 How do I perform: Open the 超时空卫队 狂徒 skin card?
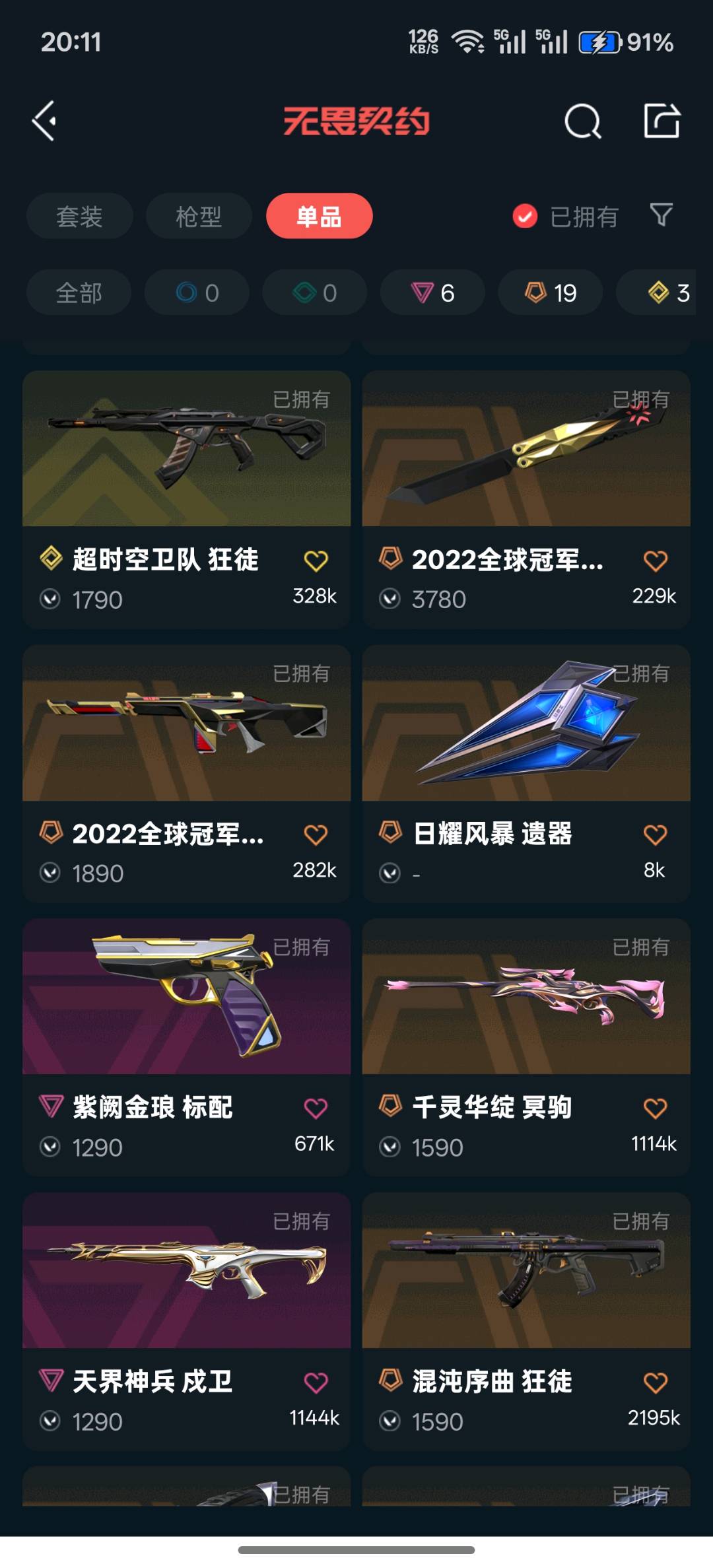[186, 498]
